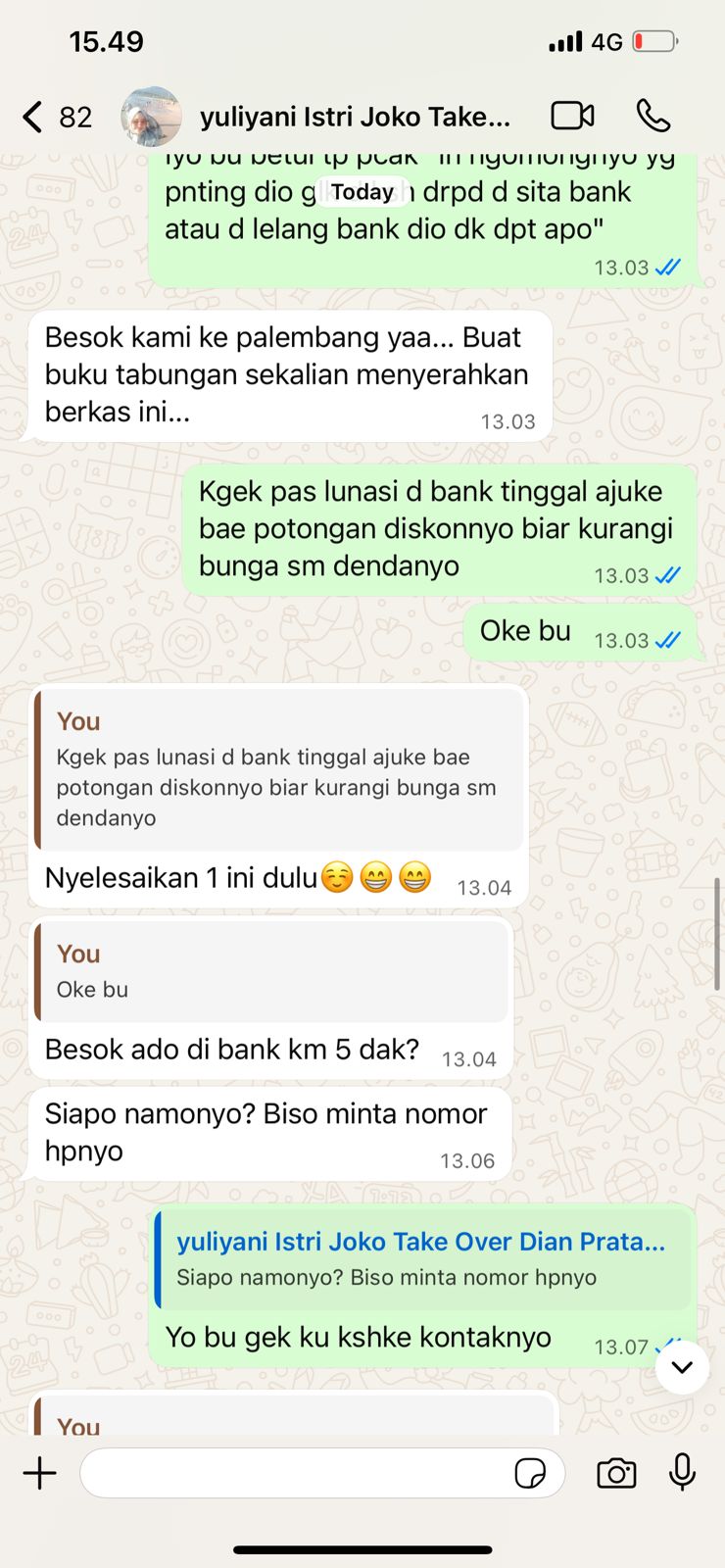Go back to the chats list
This screenshot has width=725, height=1568.
click(34, 117)
